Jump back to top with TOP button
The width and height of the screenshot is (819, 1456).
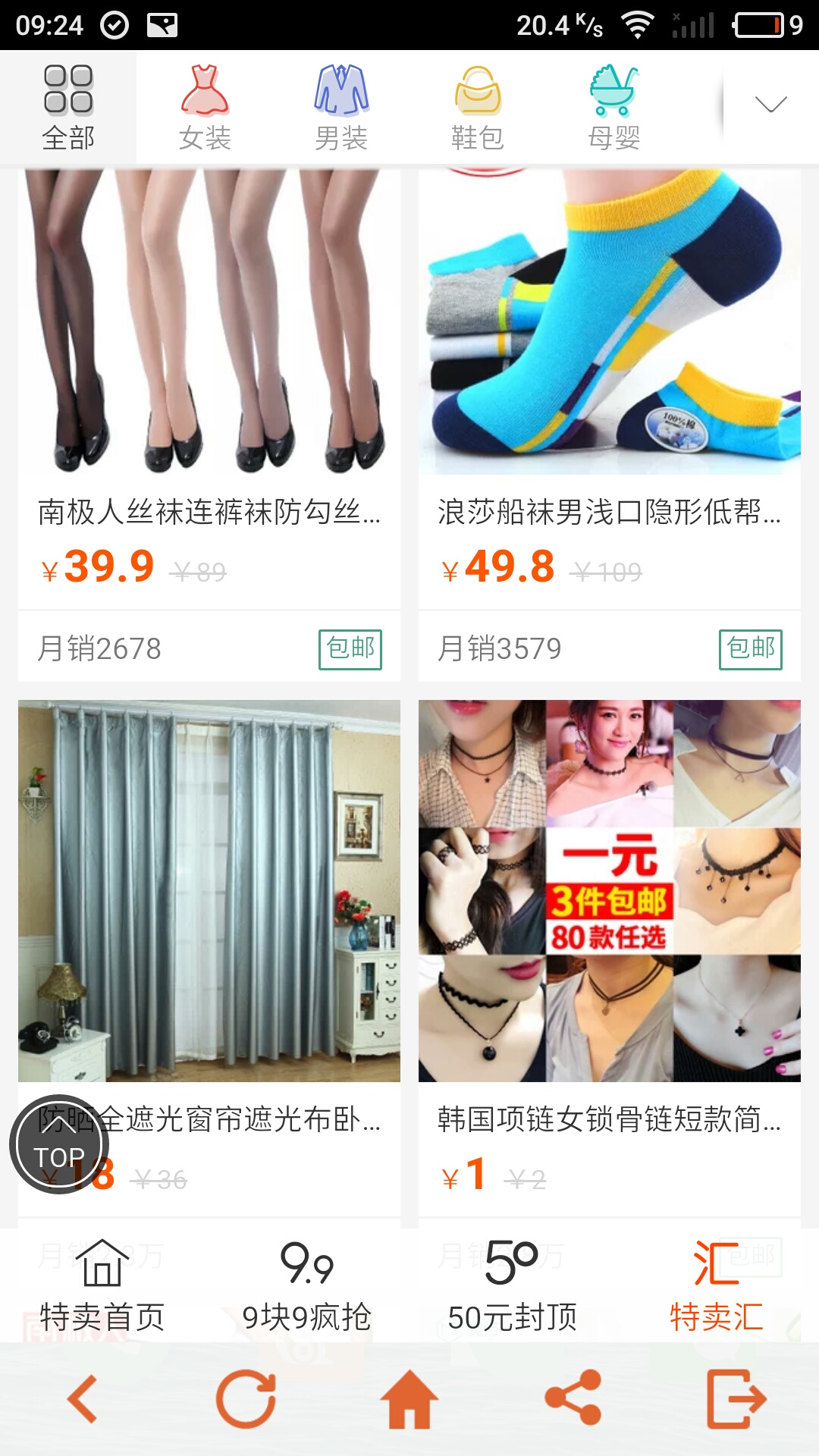coord(59,1144)
